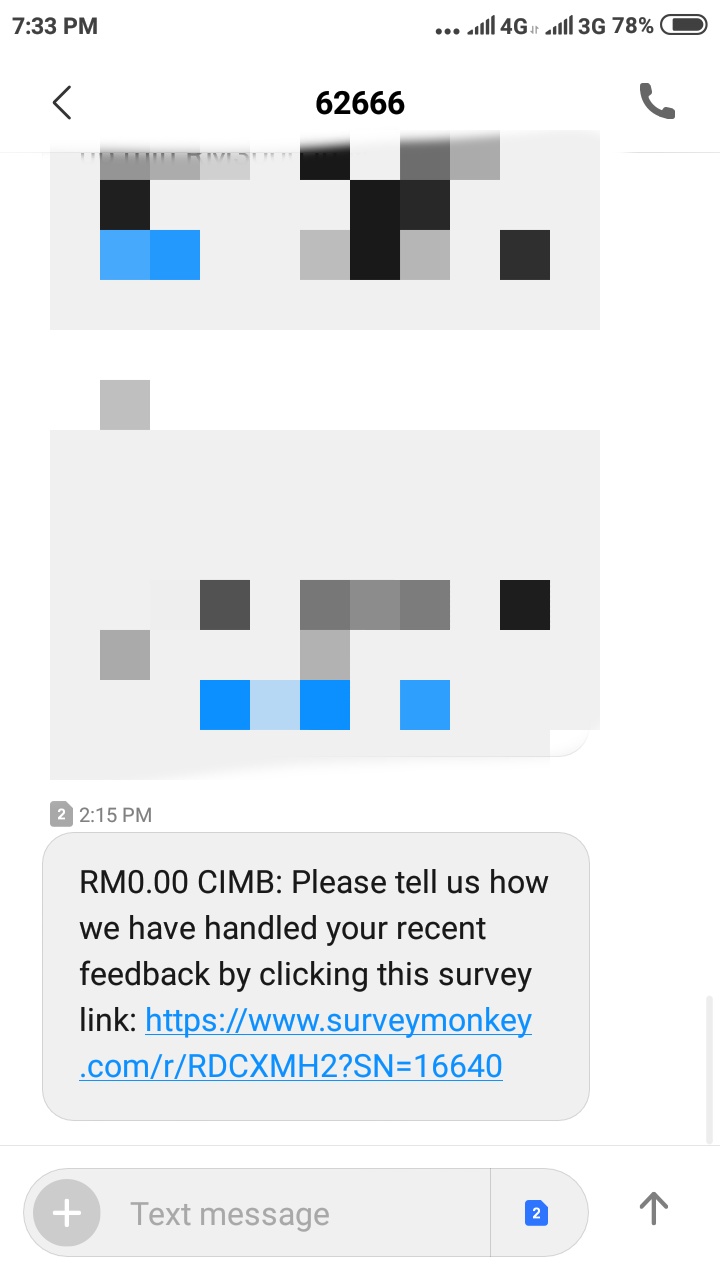720x1280 pixels.
Task: Open the surveymonkey survey link
Action: pos(306,1043)
